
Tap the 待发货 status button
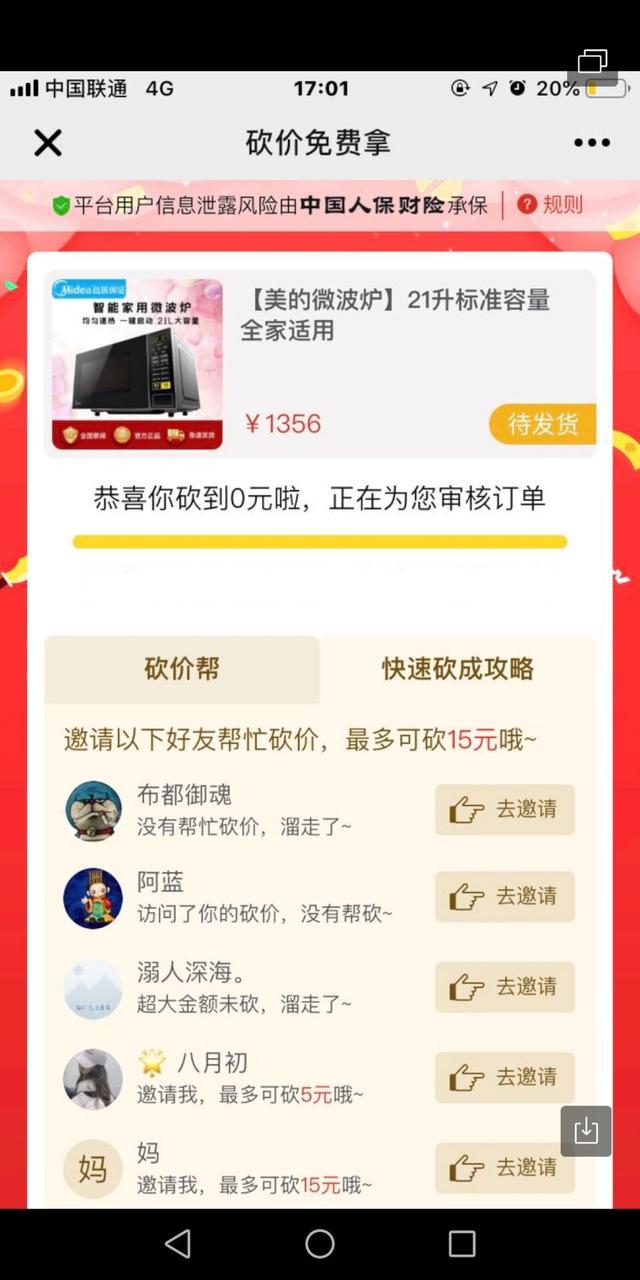tap(542, 424)
